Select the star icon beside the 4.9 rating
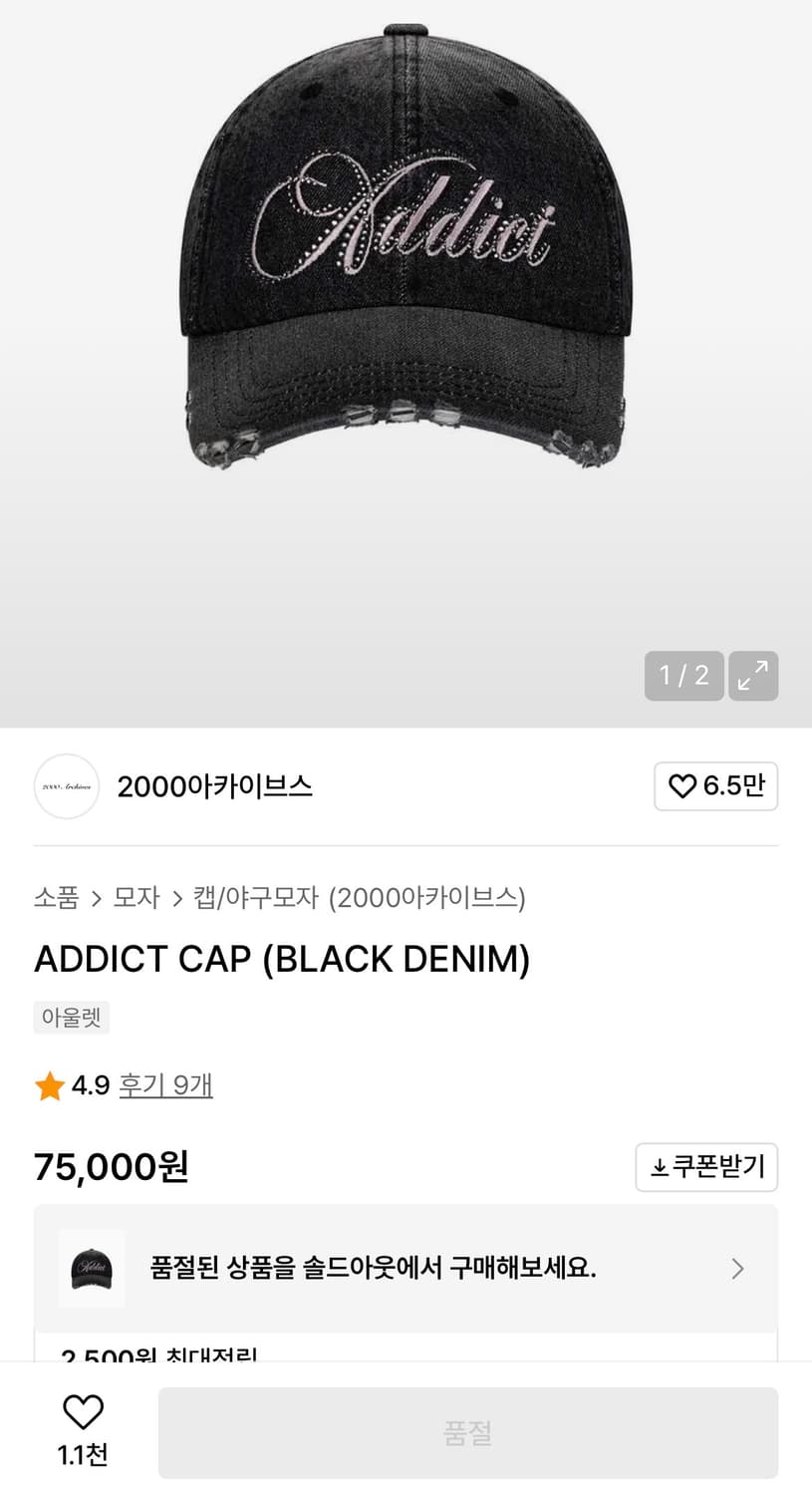Image resolution: width=812 pixels, height=1495 pixels. point(47,1085)
